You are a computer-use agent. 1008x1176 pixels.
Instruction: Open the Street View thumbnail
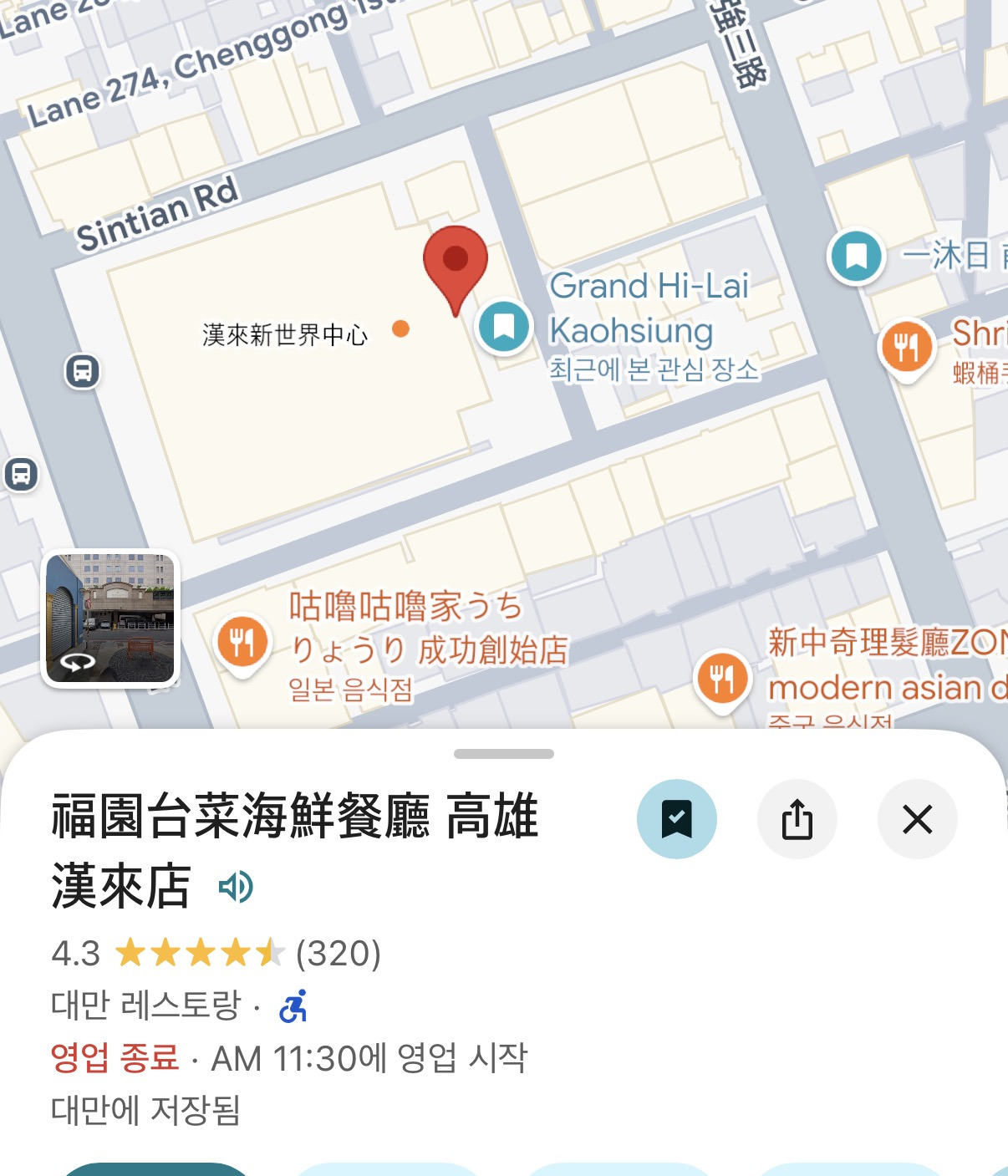[110, 619]
